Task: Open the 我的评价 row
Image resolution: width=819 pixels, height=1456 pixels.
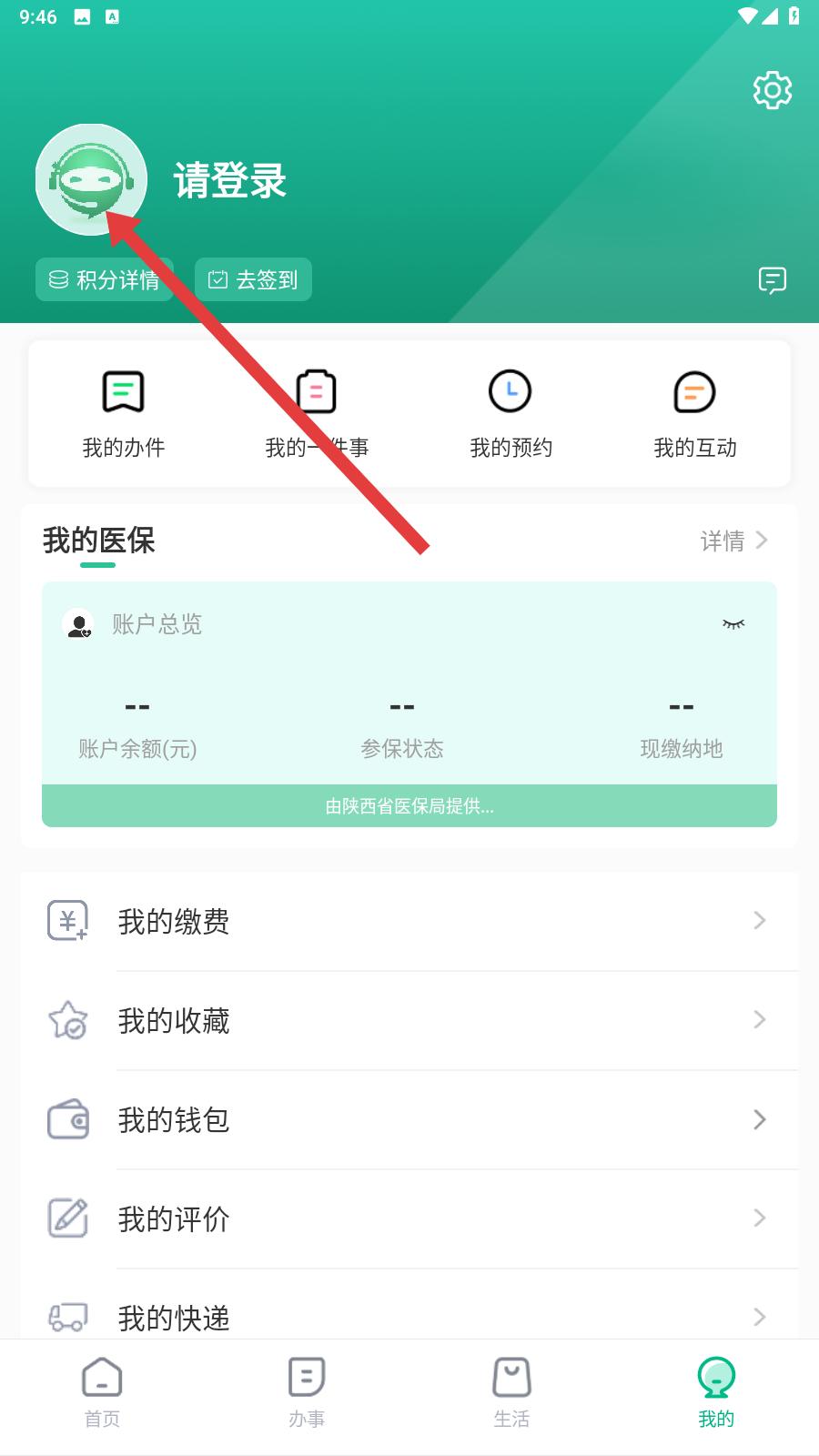Action: coord(409,1218)
